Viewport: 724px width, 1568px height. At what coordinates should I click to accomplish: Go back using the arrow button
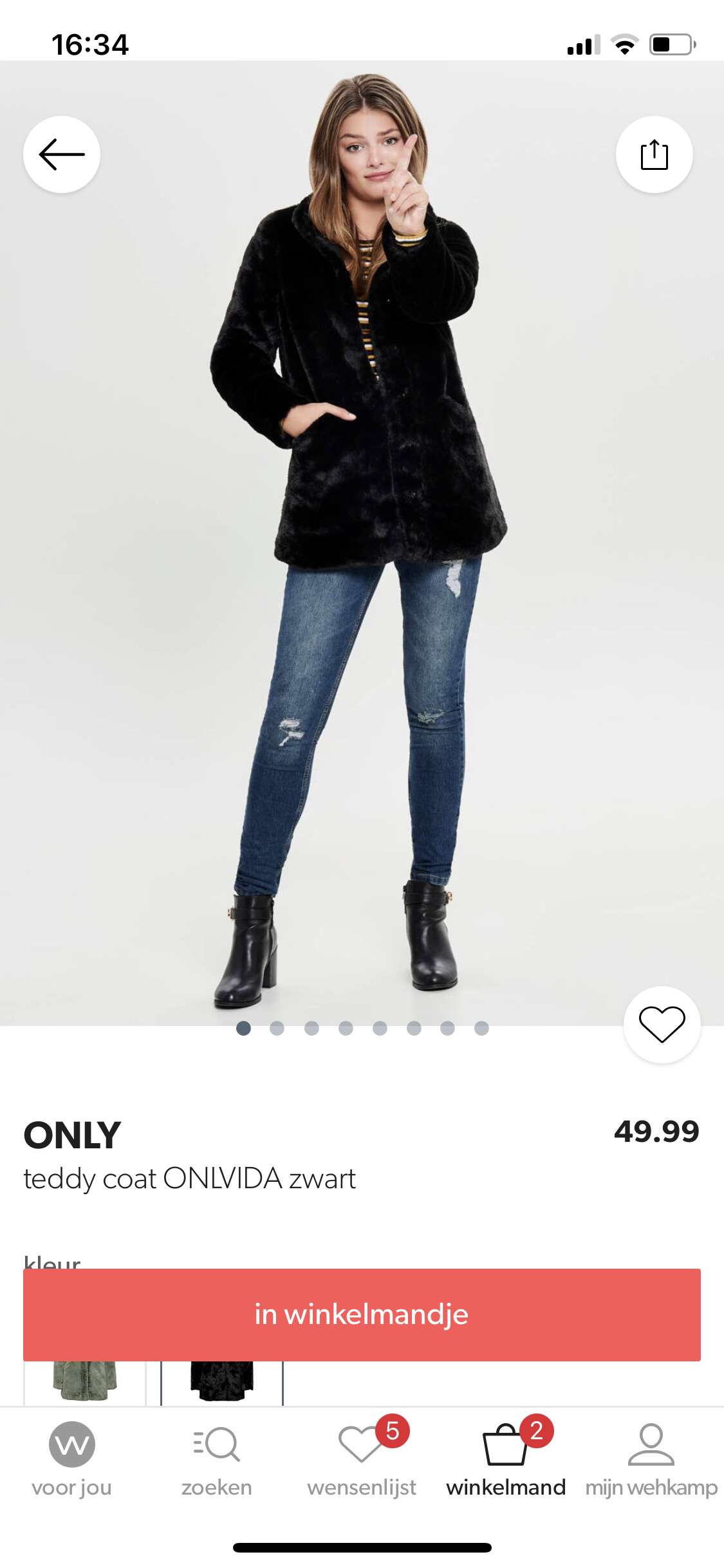pos(62,154)
